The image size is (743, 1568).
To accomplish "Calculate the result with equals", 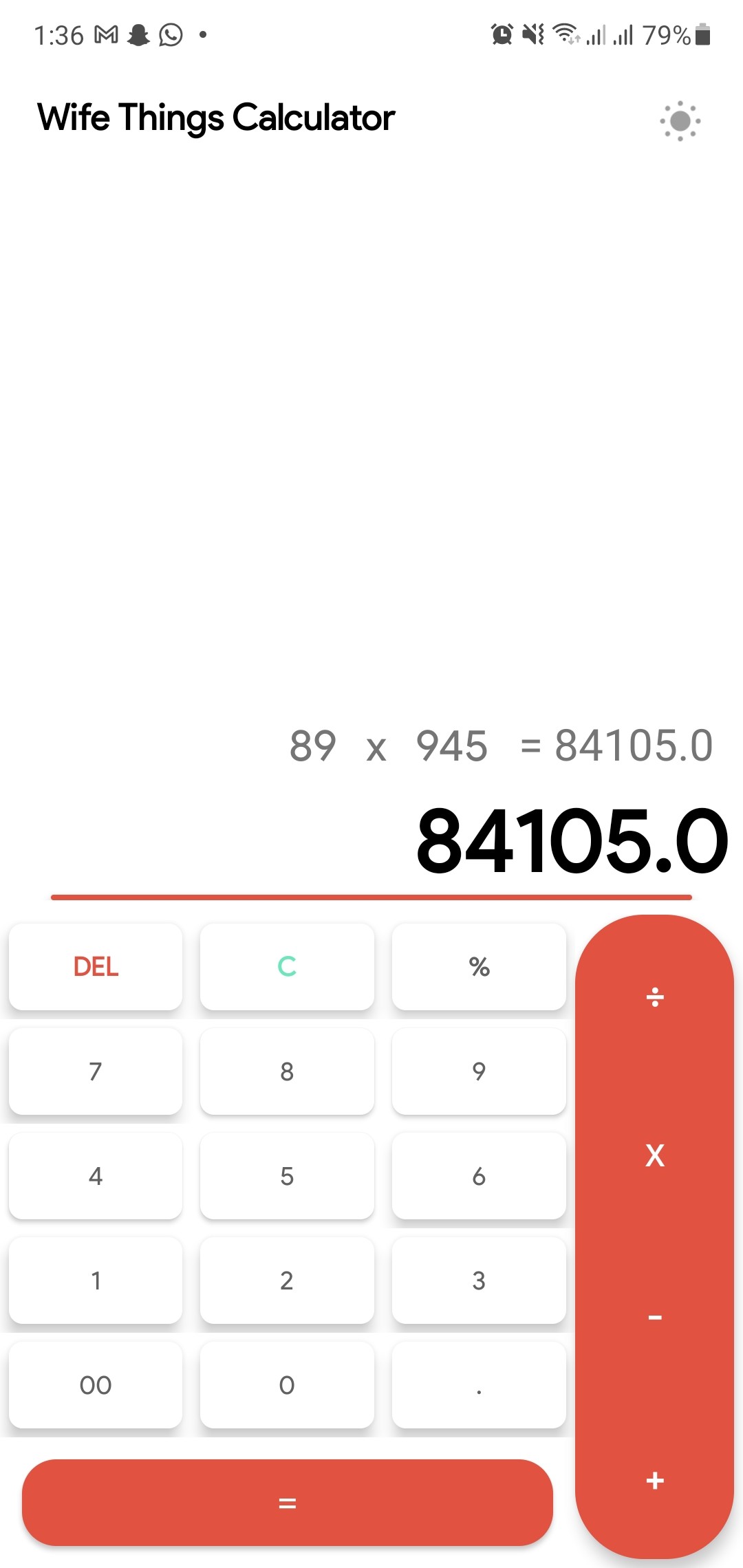I will 287,1503.
